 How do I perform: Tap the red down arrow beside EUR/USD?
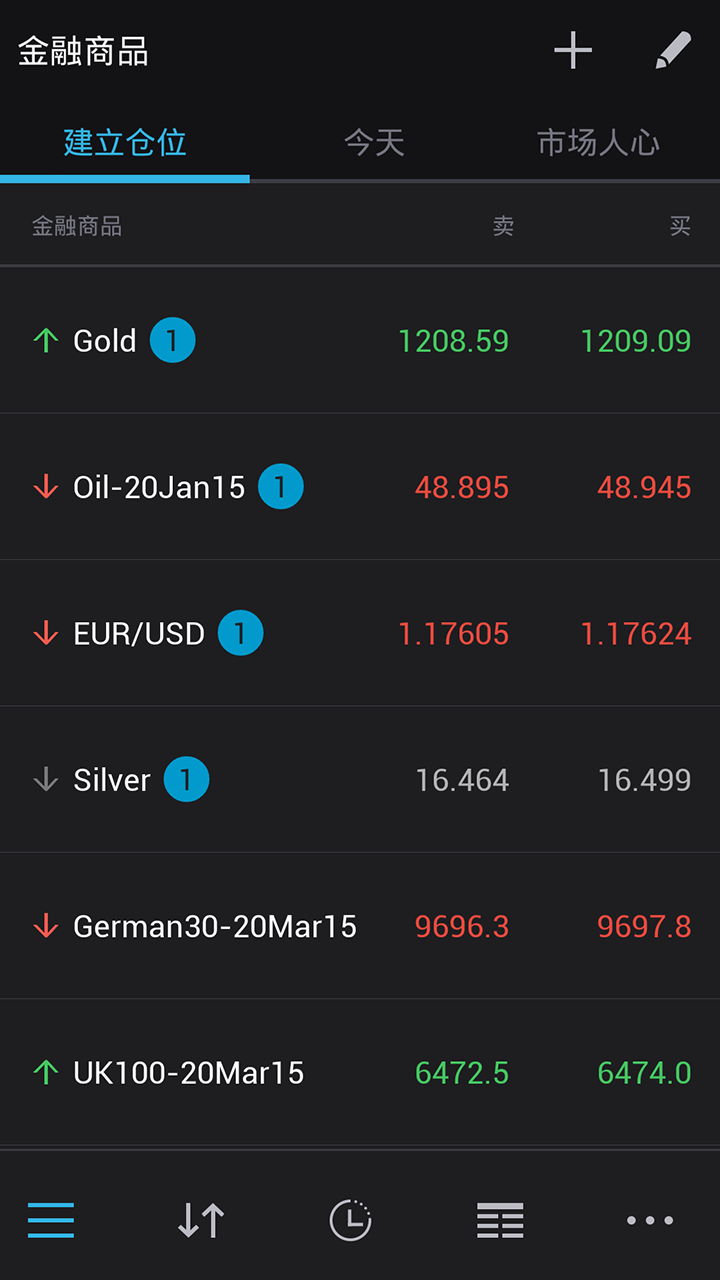[44, 632]
